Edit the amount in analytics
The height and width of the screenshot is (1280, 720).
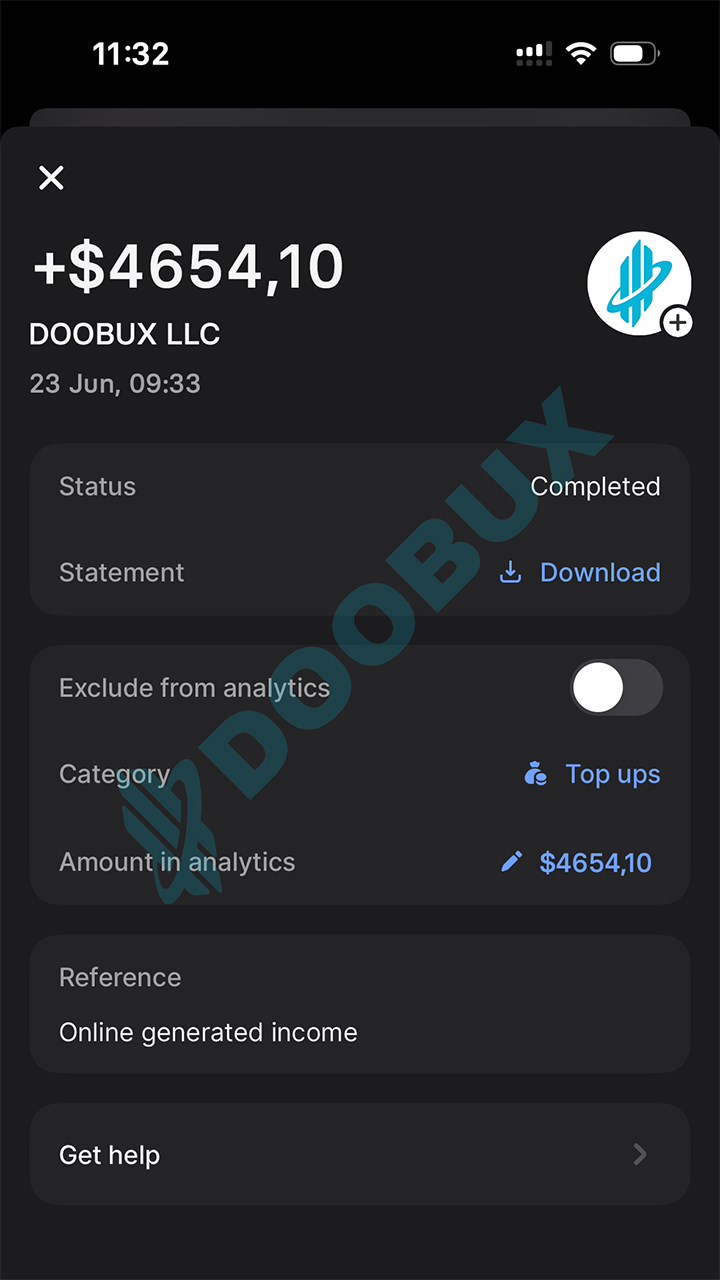tap(576, 862)
